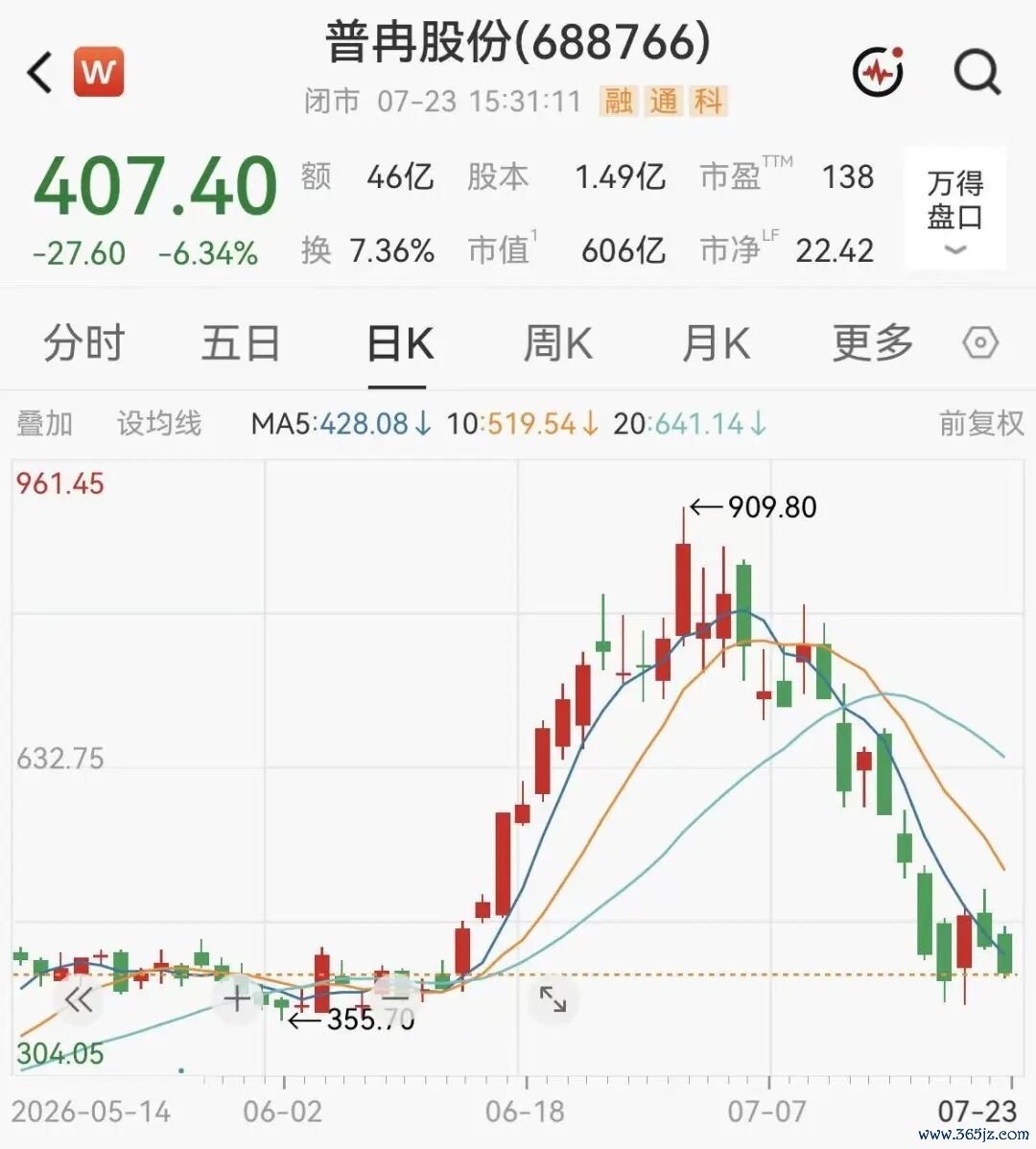This screenshot has width=1036, height=1149.
Task: Open stock search magnifier
Action: coord(977,72)
